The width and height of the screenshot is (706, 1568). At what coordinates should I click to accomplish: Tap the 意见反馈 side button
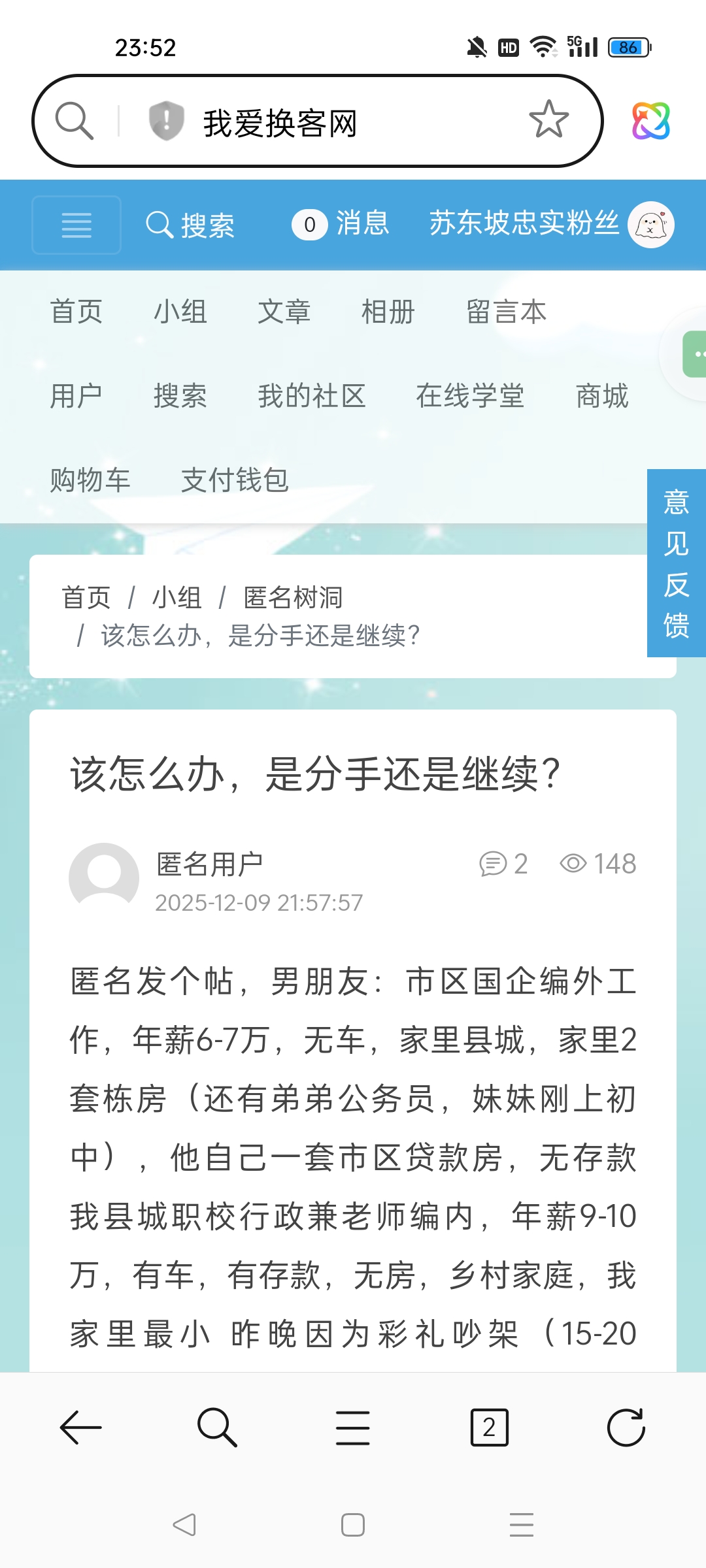click(x=676, y=563)
